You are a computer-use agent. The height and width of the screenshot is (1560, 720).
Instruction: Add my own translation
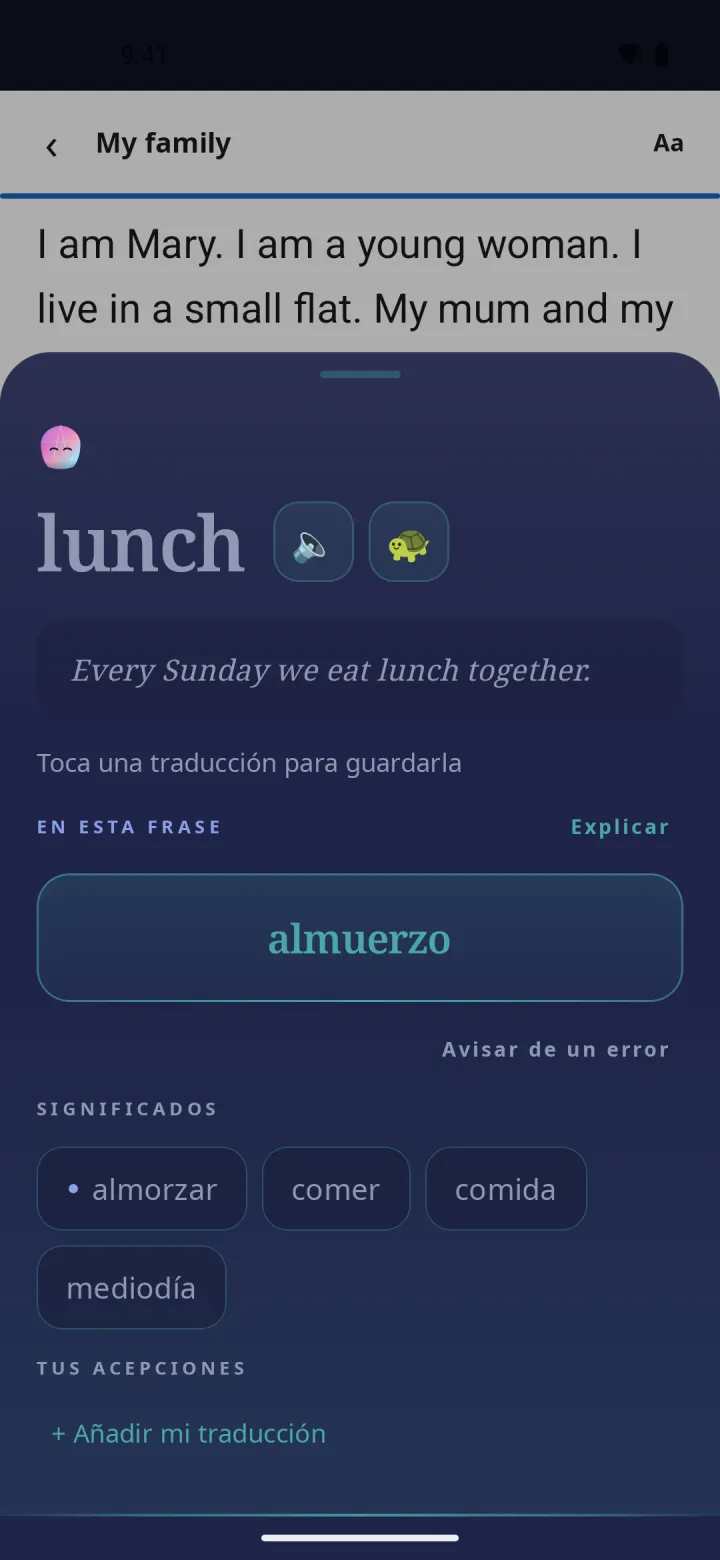[189, 1434]
